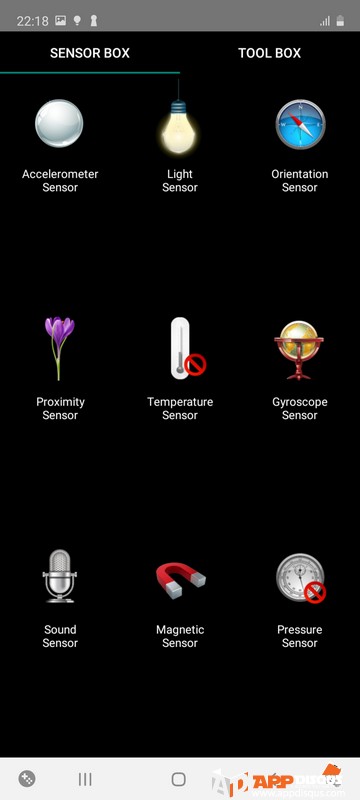Image resolution: width=360 pixels, height=800 pixels.
Task: Open the Accelerometer Sensor
Action: tap(60, 145)
